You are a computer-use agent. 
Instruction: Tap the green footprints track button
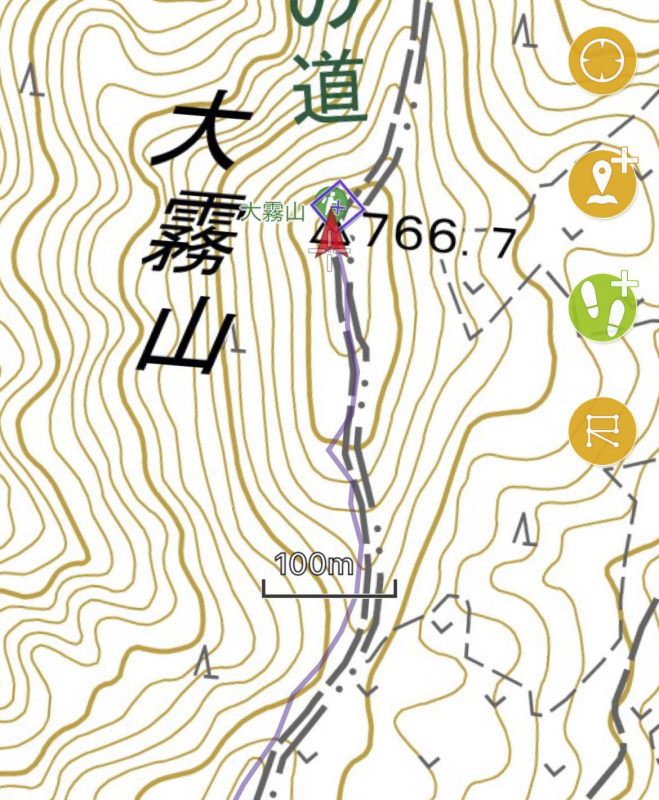point(602,308)
